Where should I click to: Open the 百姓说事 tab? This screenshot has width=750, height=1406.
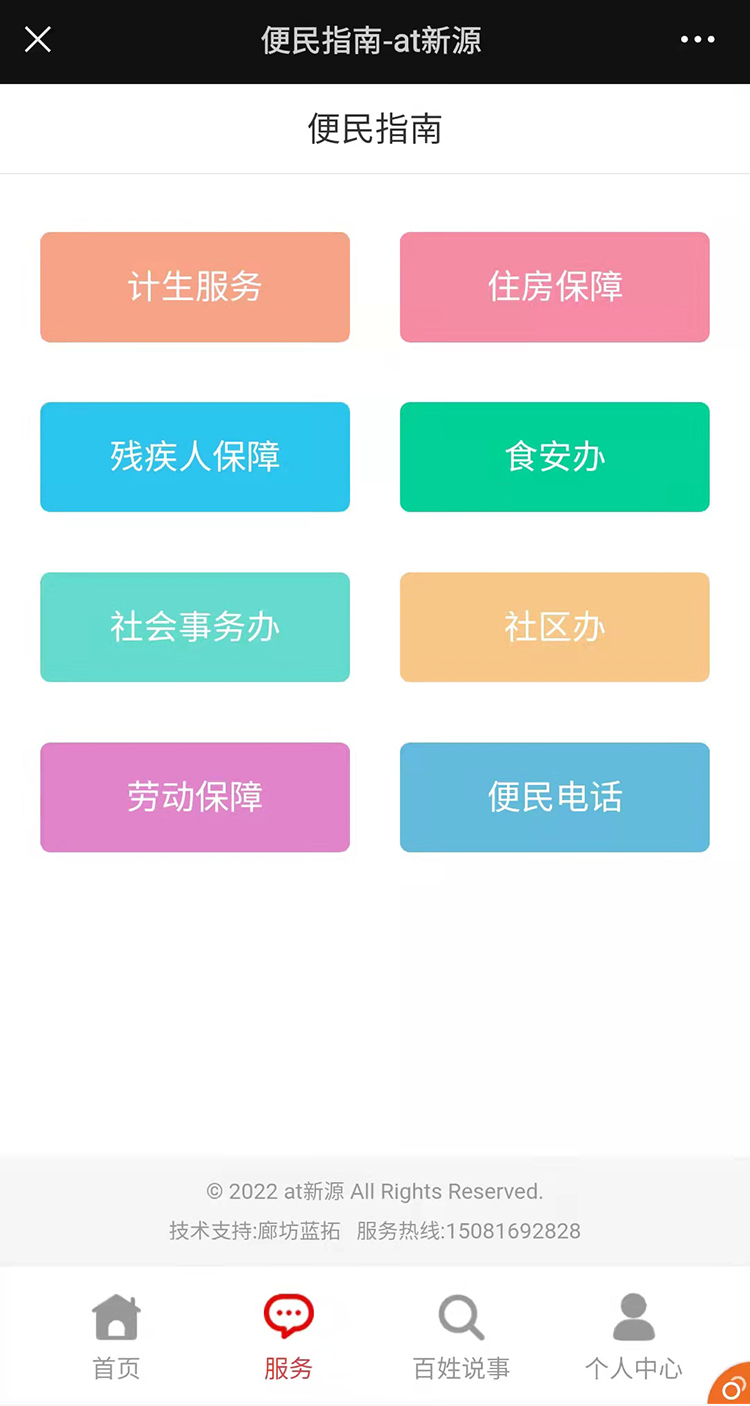(461, 1337)
